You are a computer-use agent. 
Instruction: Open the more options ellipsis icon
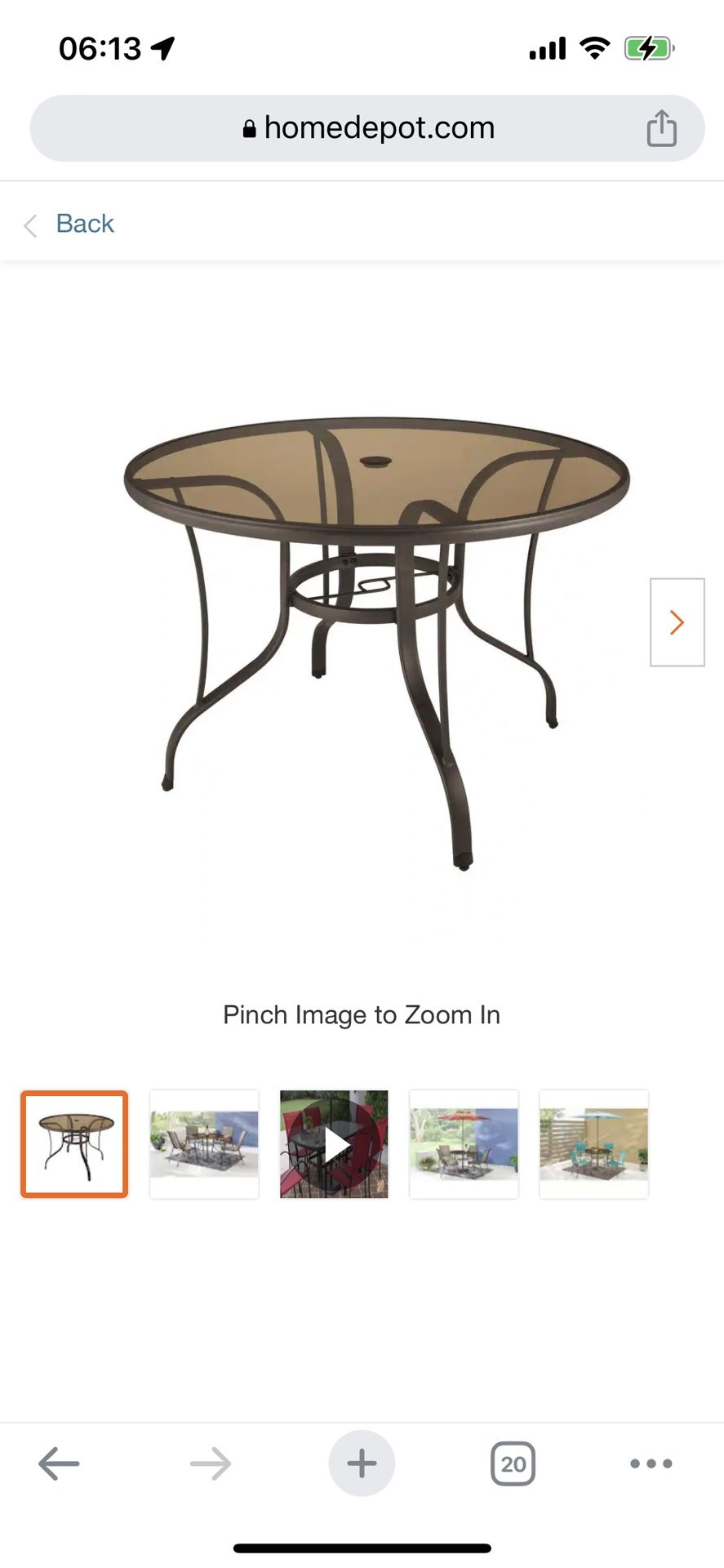(x=651, y=1463)
